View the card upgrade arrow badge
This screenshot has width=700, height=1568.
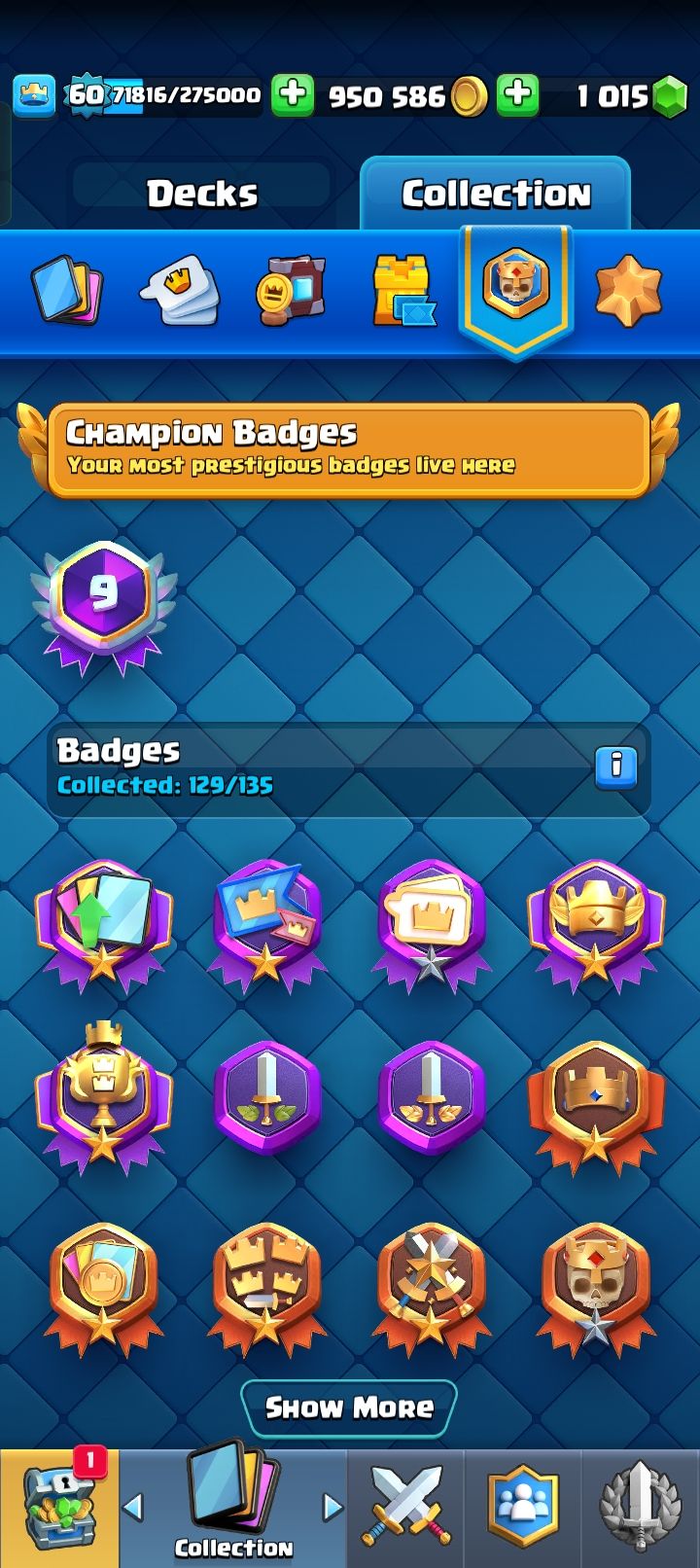[103, 924]
